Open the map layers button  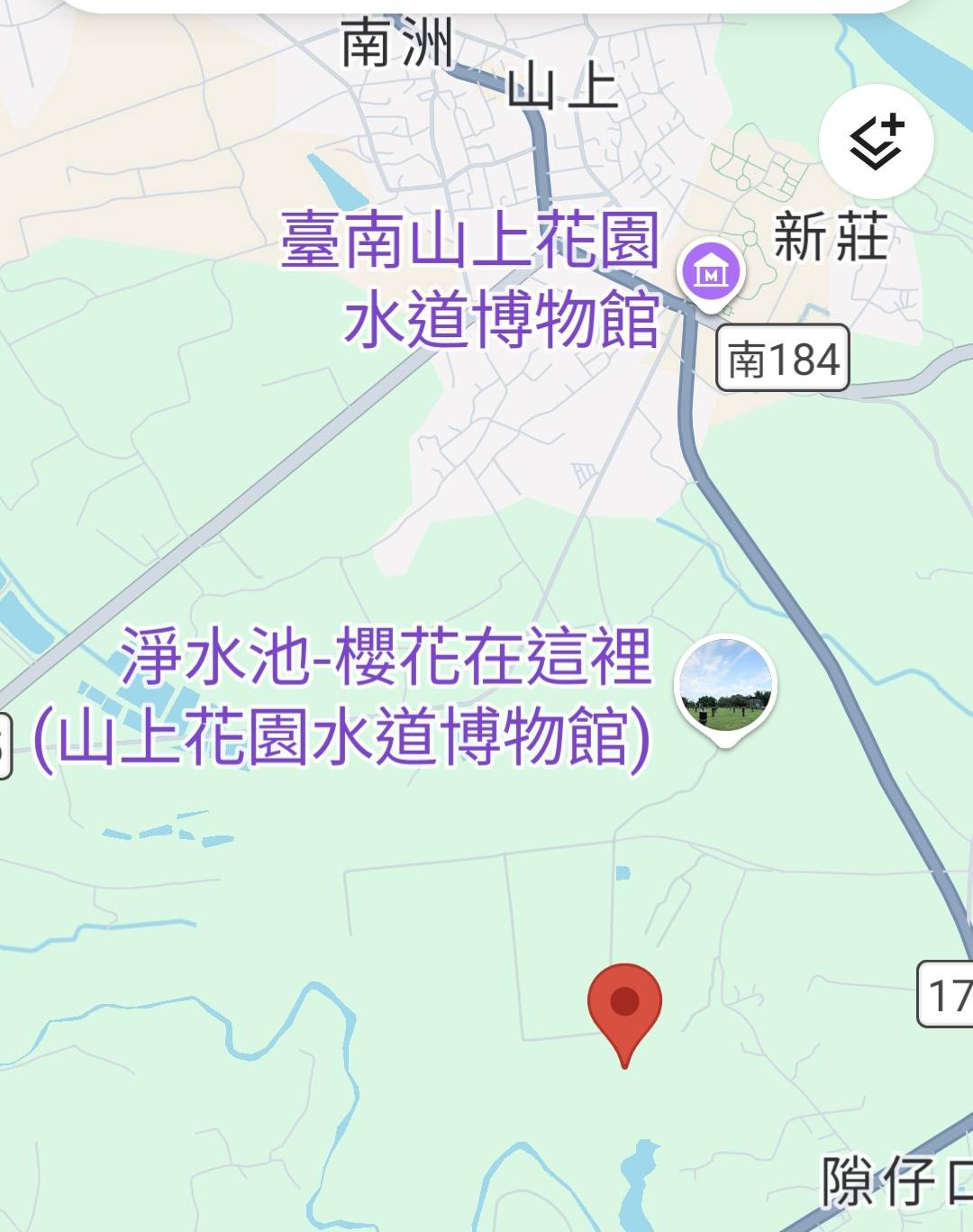pyautogui.click(x=876, y=141)
